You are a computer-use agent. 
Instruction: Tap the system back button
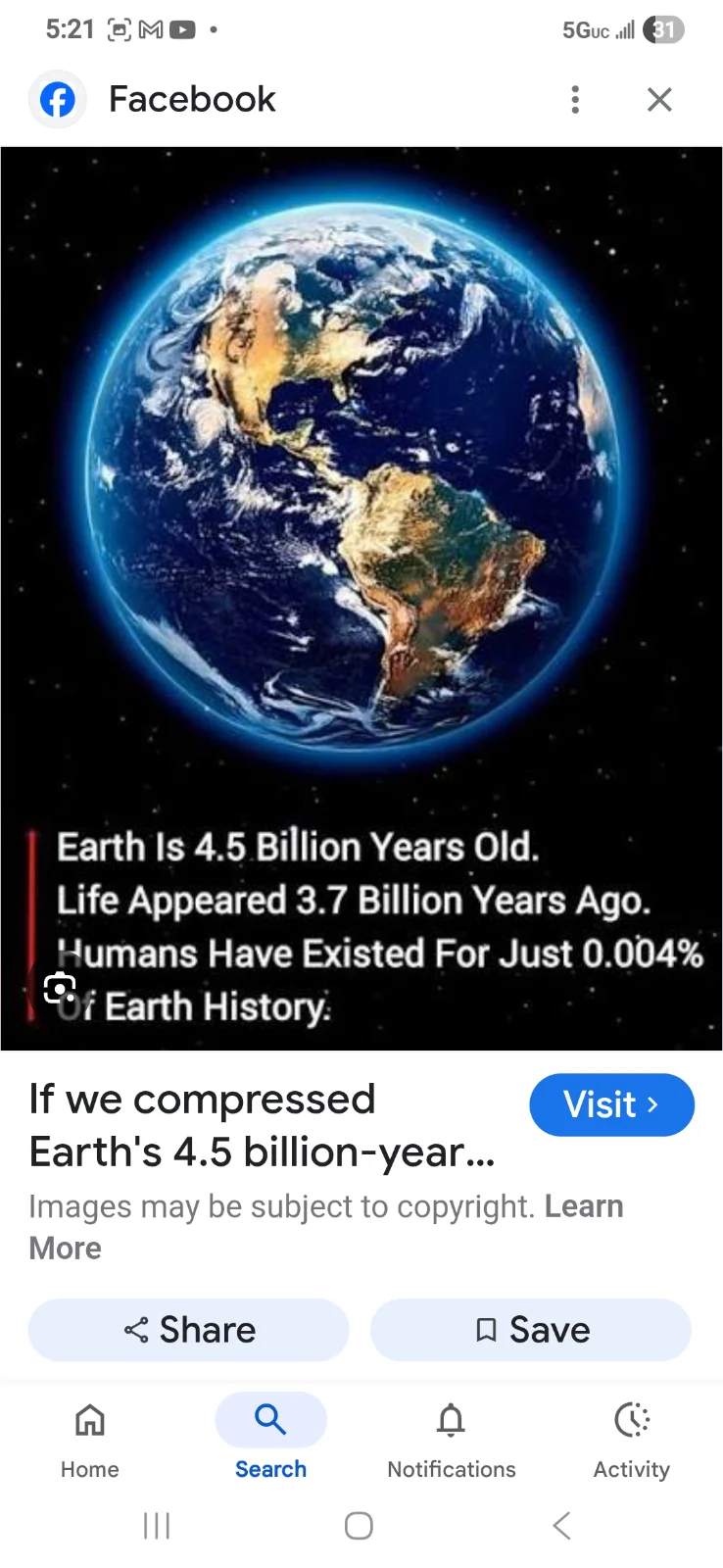point(561,1526)
